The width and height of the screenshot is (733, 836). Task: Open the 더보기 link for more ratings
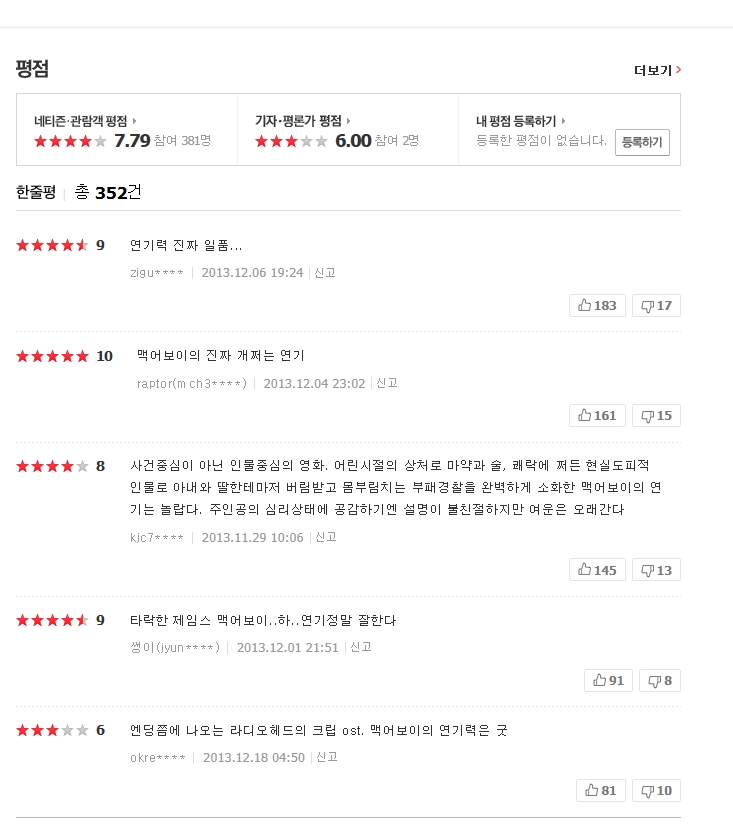click(657, 70)
